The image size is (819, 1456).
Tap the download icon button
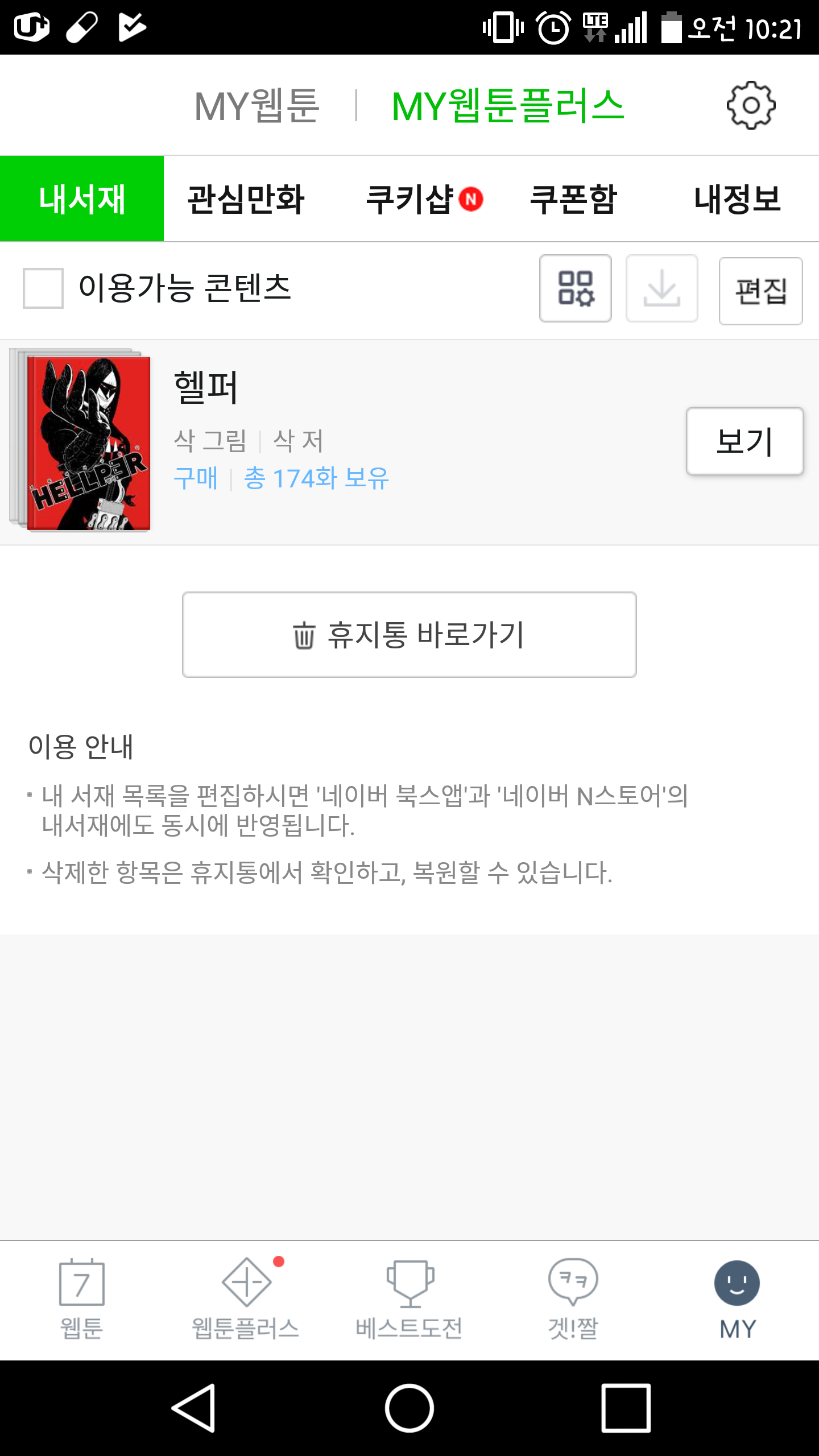click(662, 288)
